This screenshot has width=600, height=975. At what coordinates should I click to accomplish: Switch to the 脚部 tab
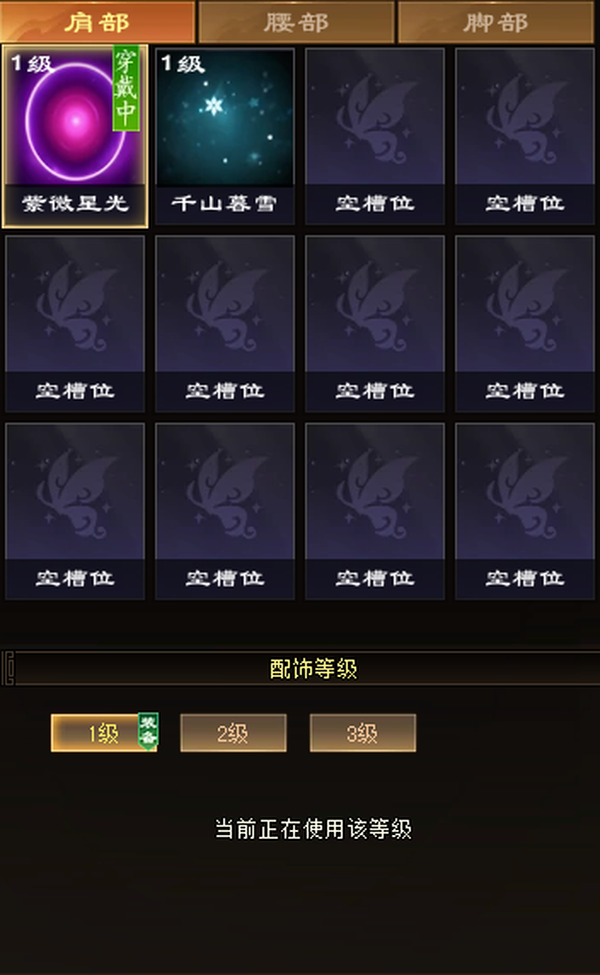coord(496,22)
